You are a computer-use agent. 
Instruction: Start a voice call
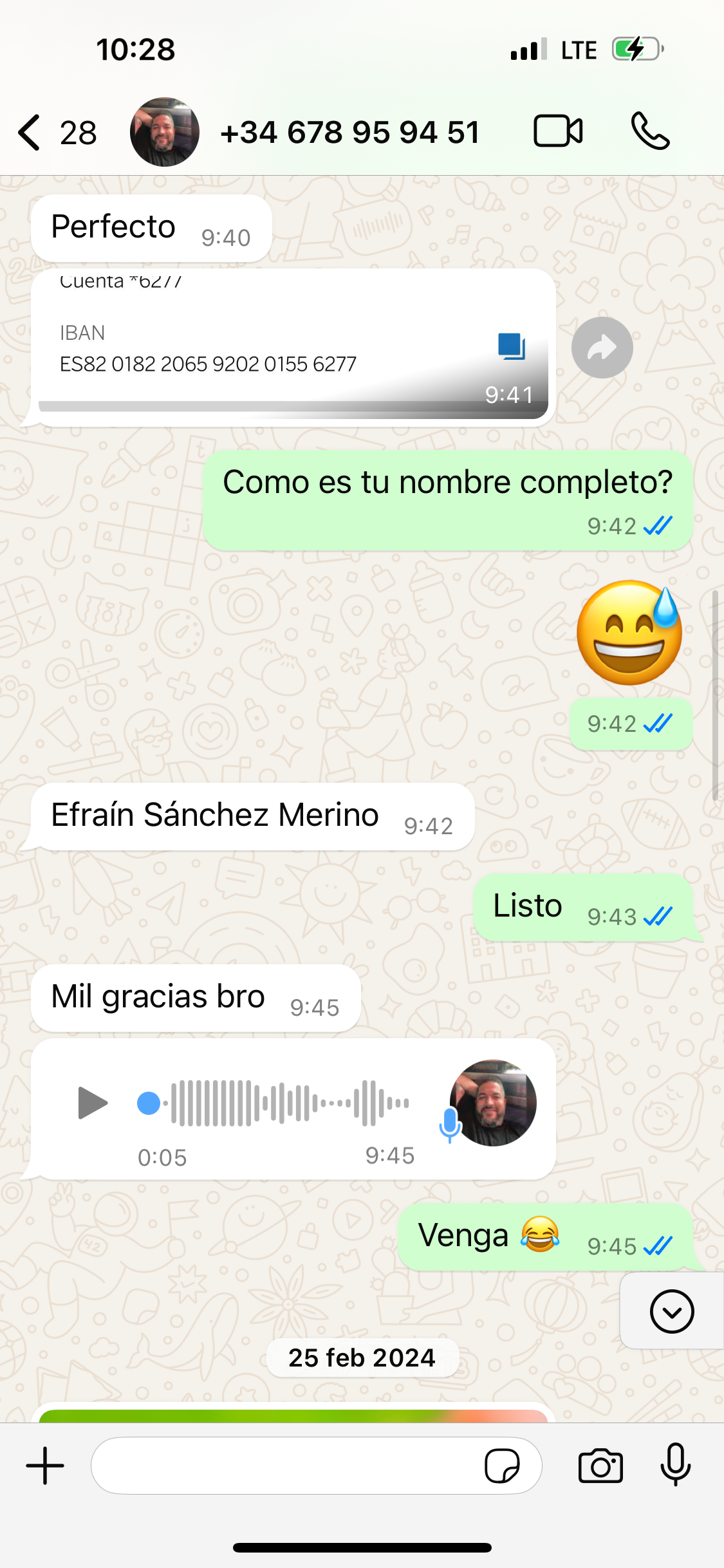pyautogui.click(x=650, y=131)
